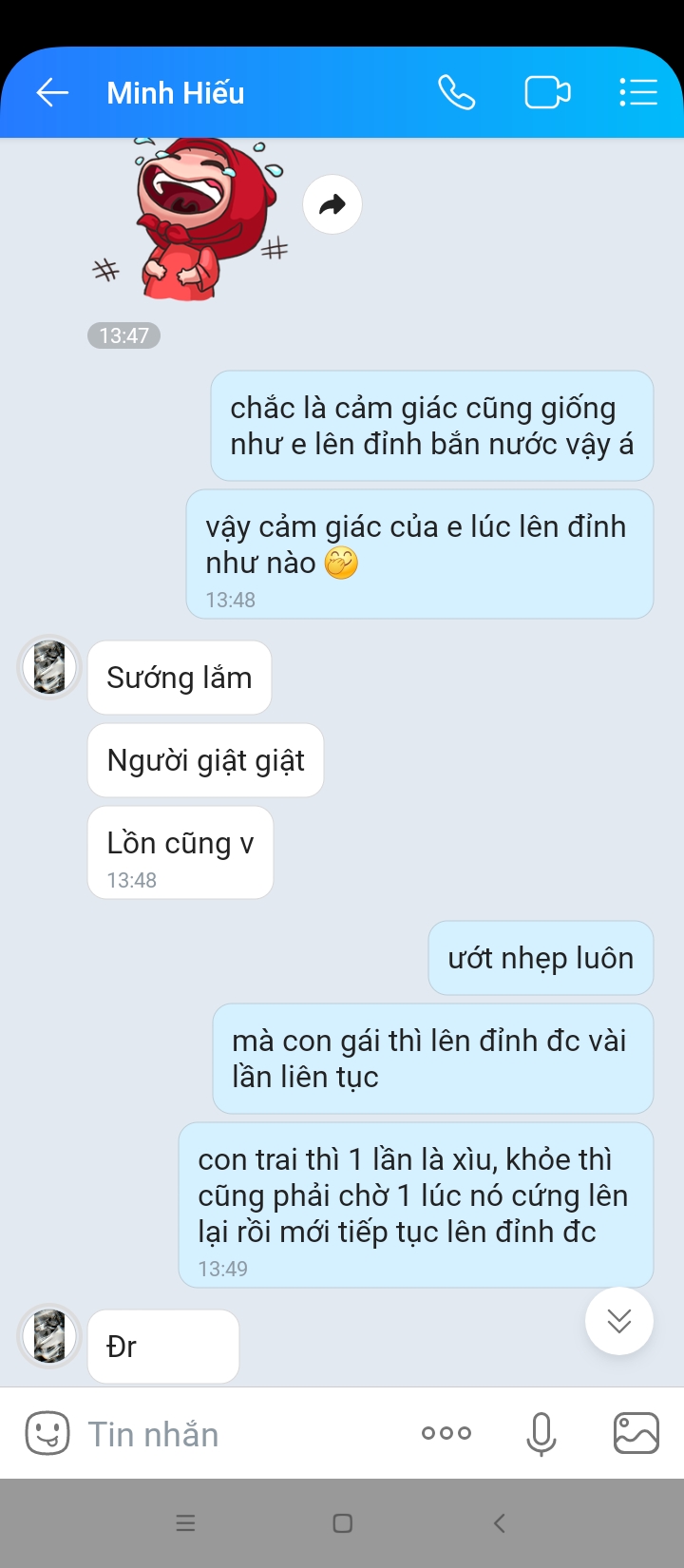This screenshot has width=684, height=1568.
Task: Open more attachment options
Action: pos(446,1433)
